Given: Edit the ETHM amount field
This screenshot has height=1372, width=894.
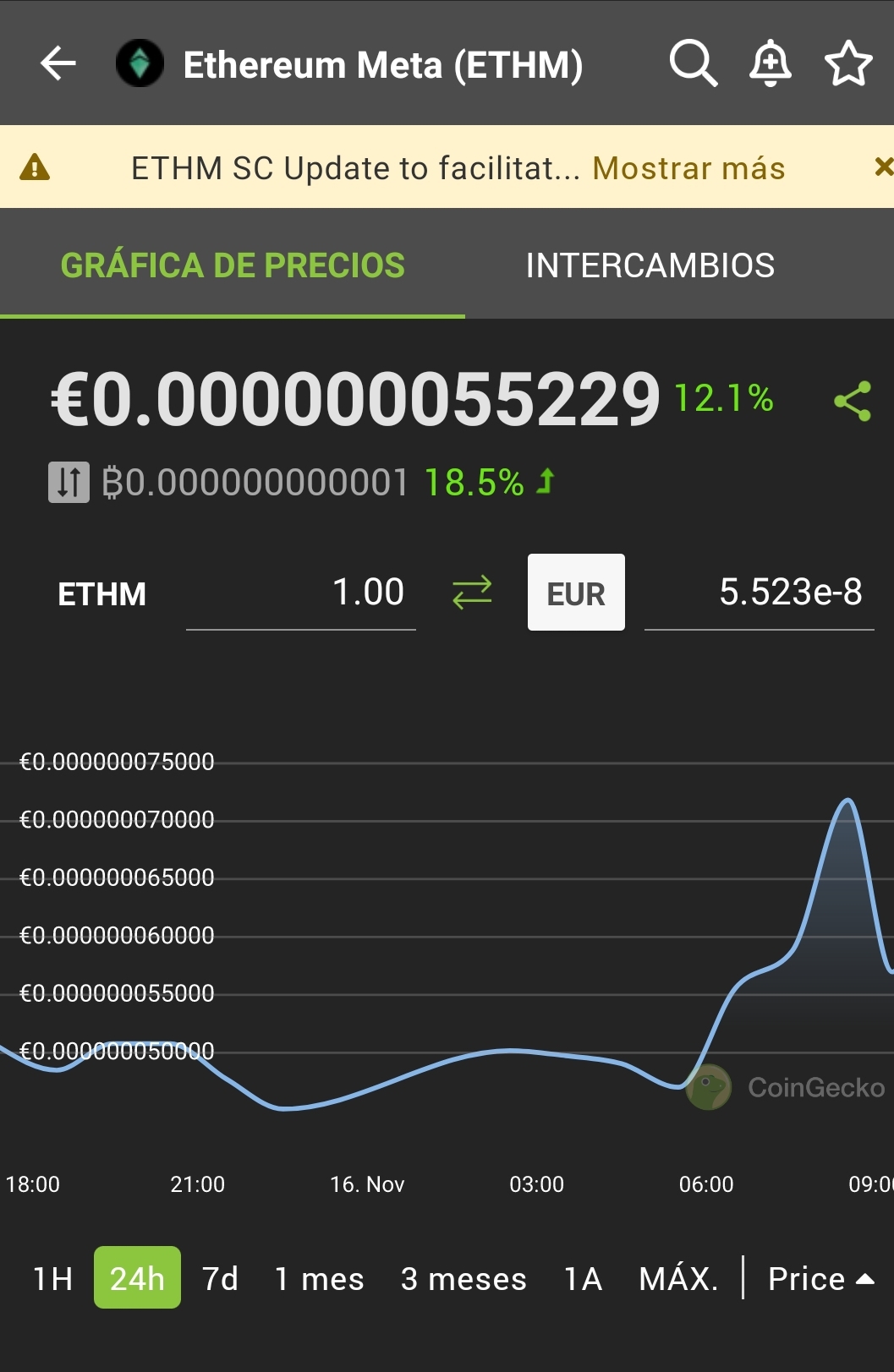Looking at the screenshot, I should click(x=301, y=593).
